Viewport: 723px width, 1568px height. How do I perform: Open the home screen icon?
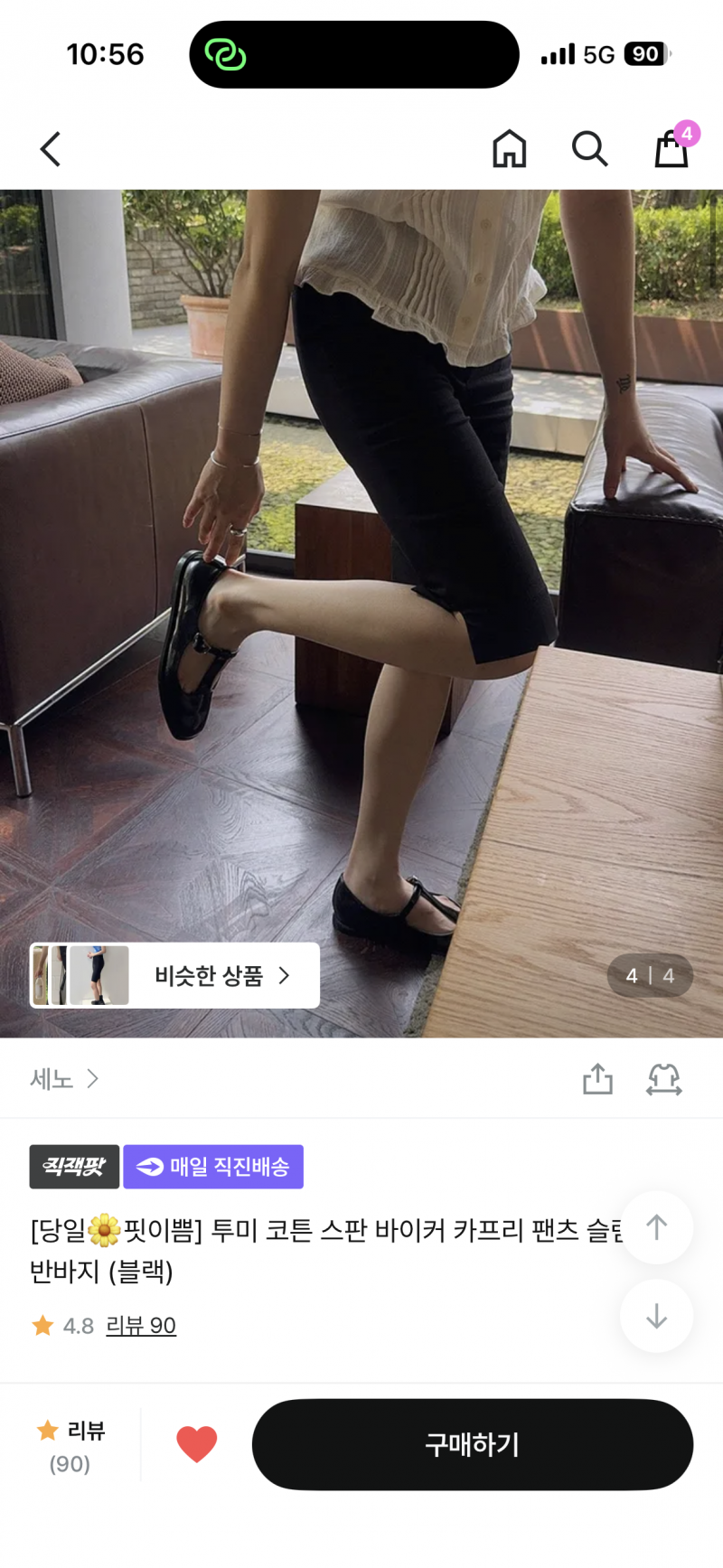pos(509,149)
